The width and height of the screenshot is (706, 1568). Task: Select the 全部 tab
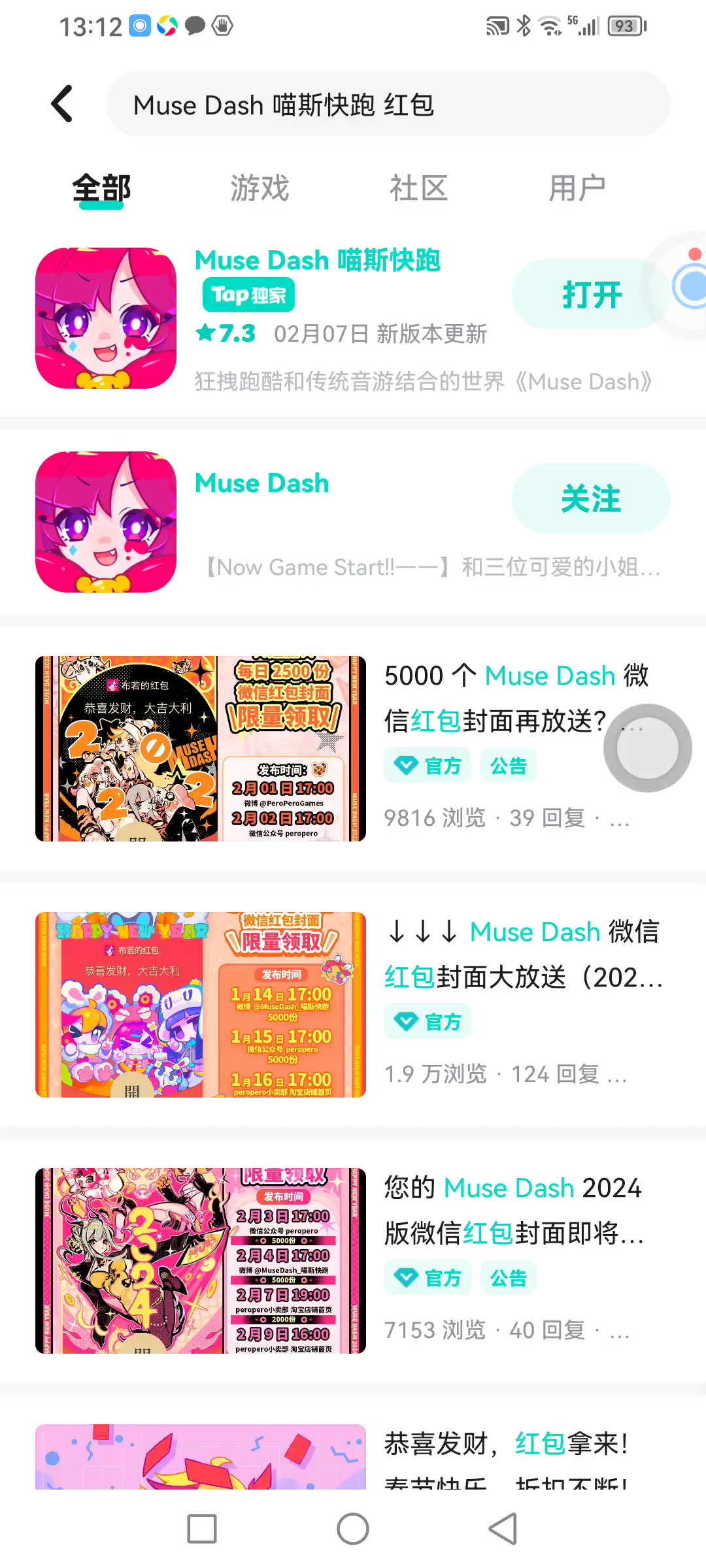(x=101, y=189)
